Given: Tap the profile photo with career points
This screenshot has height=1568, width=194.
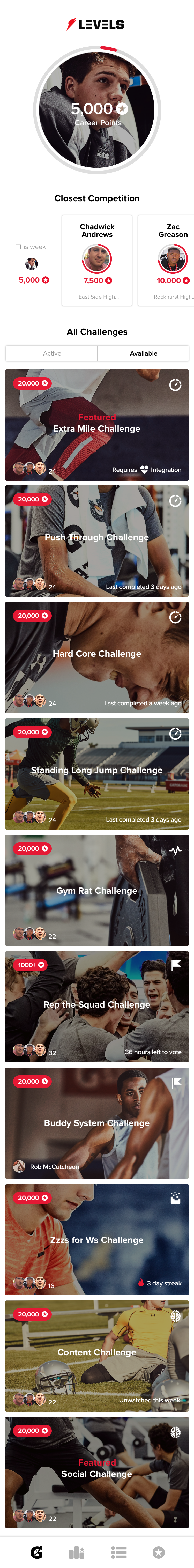Looking at the screenshot, I should coord(97,109).
